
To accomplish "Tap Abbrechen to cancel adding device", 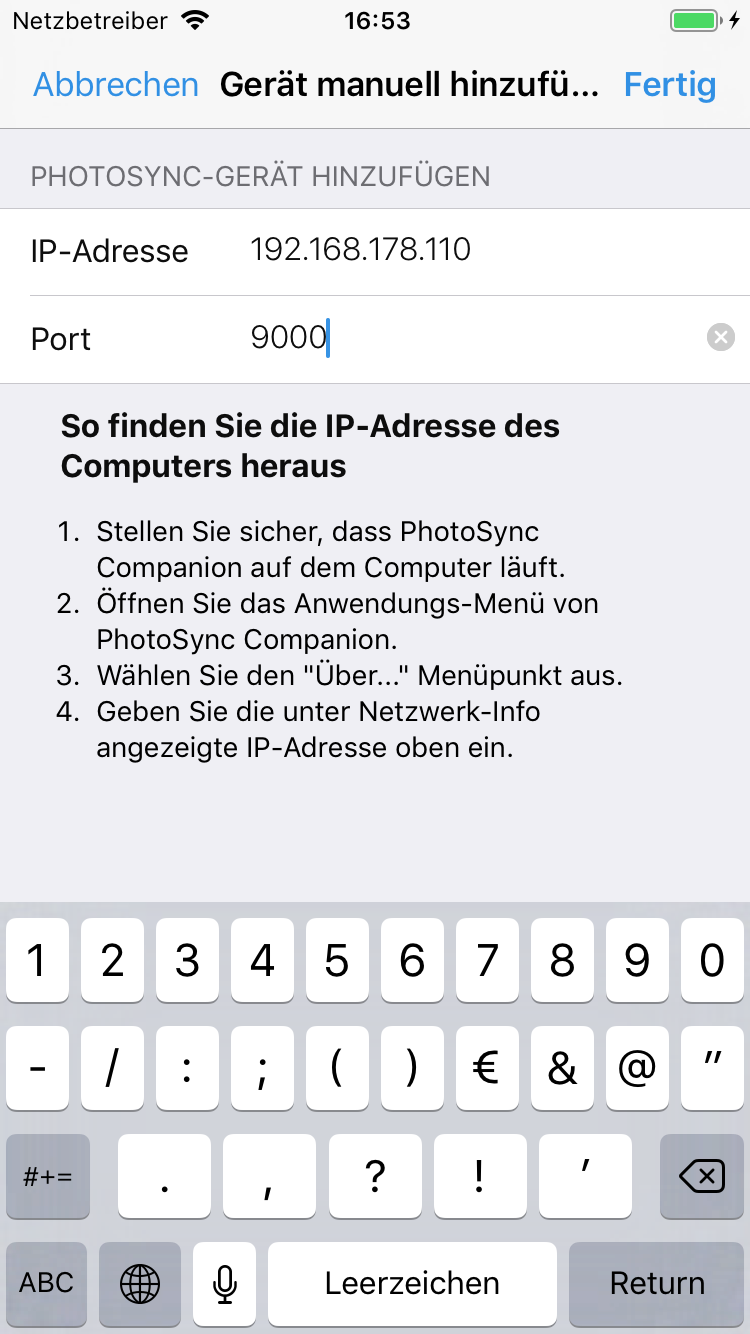I will pos(116,85).
